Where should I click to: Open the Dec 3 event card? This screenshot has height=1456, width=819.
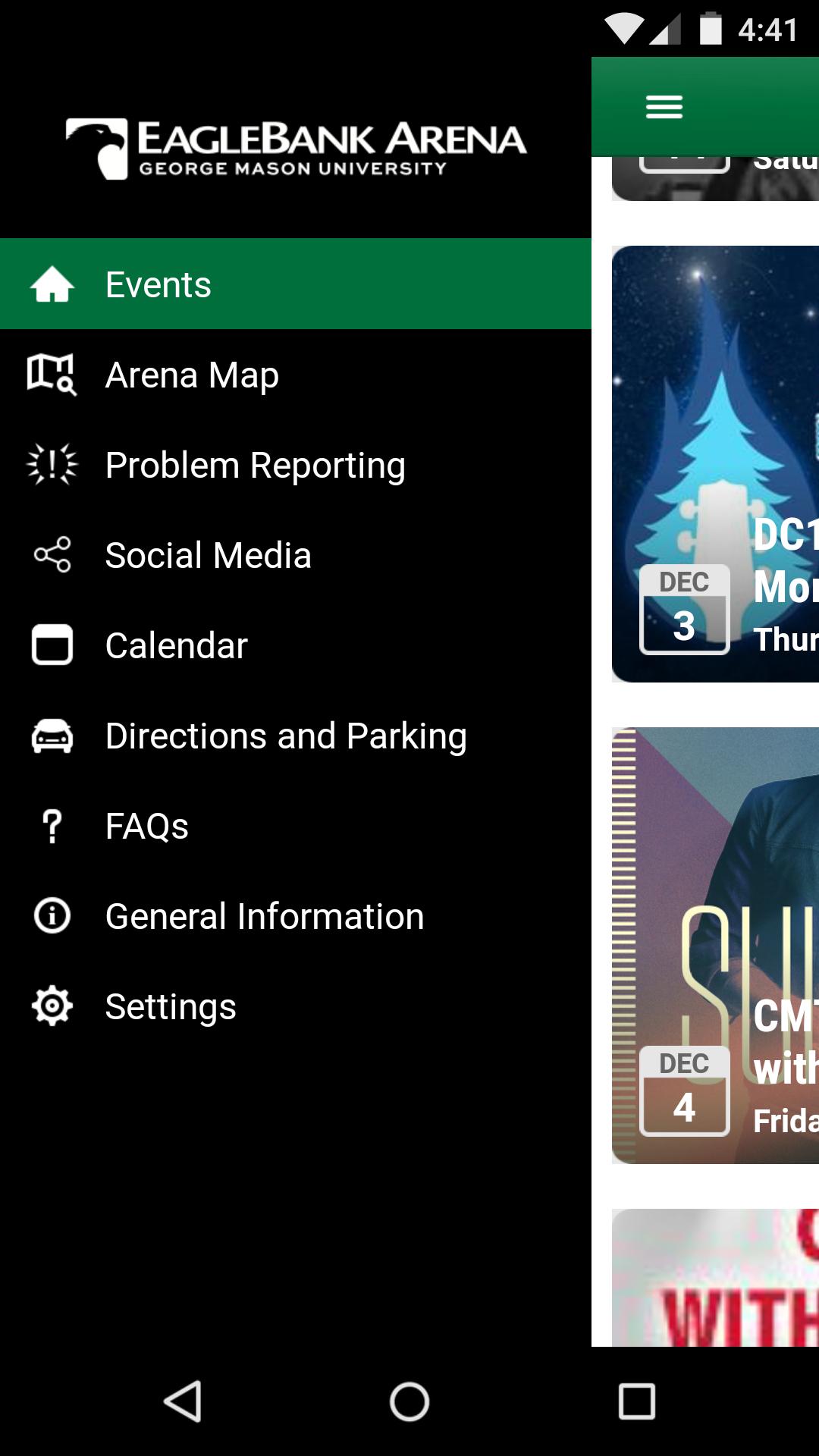[x=715, y=464]
